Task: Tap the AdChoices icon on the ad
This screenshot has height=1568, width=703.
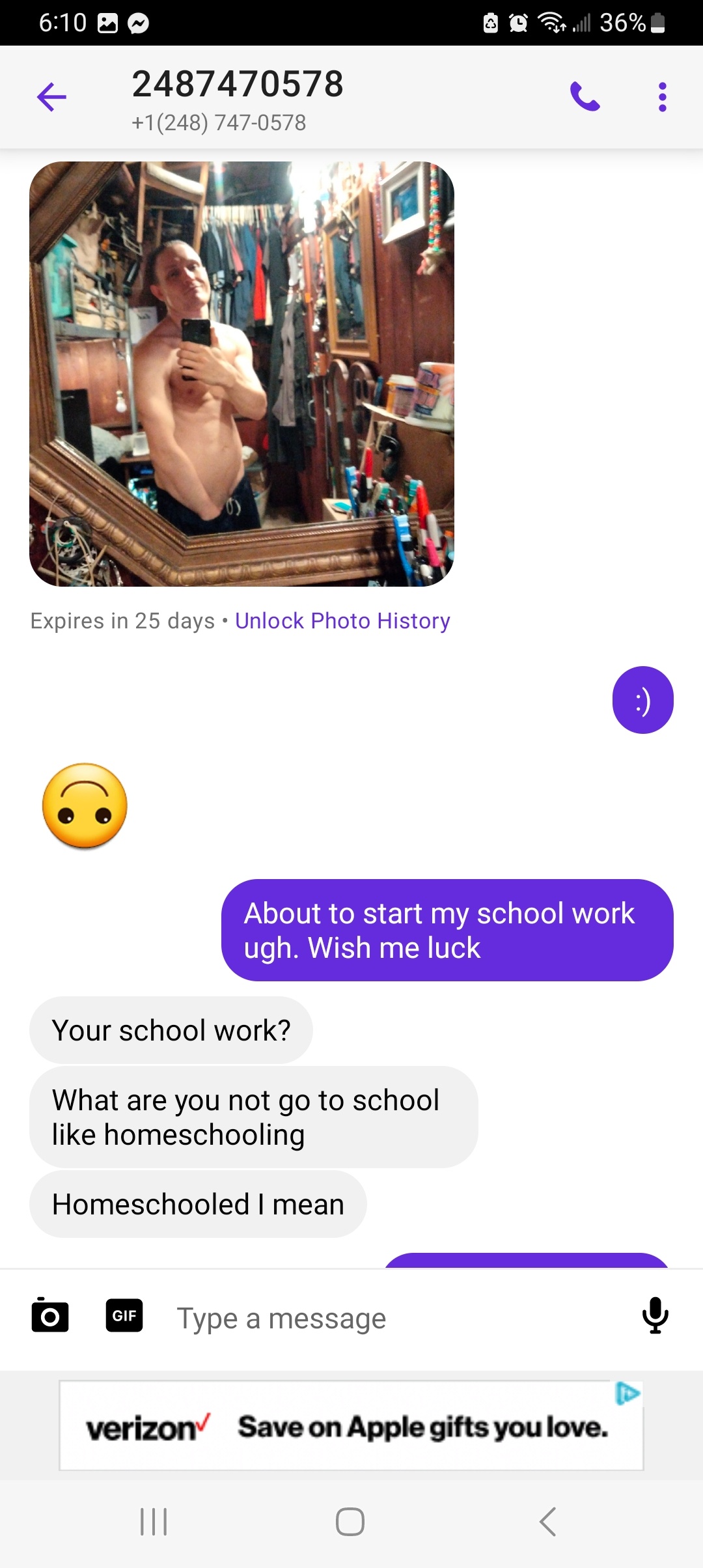Action: point(628,1393)
